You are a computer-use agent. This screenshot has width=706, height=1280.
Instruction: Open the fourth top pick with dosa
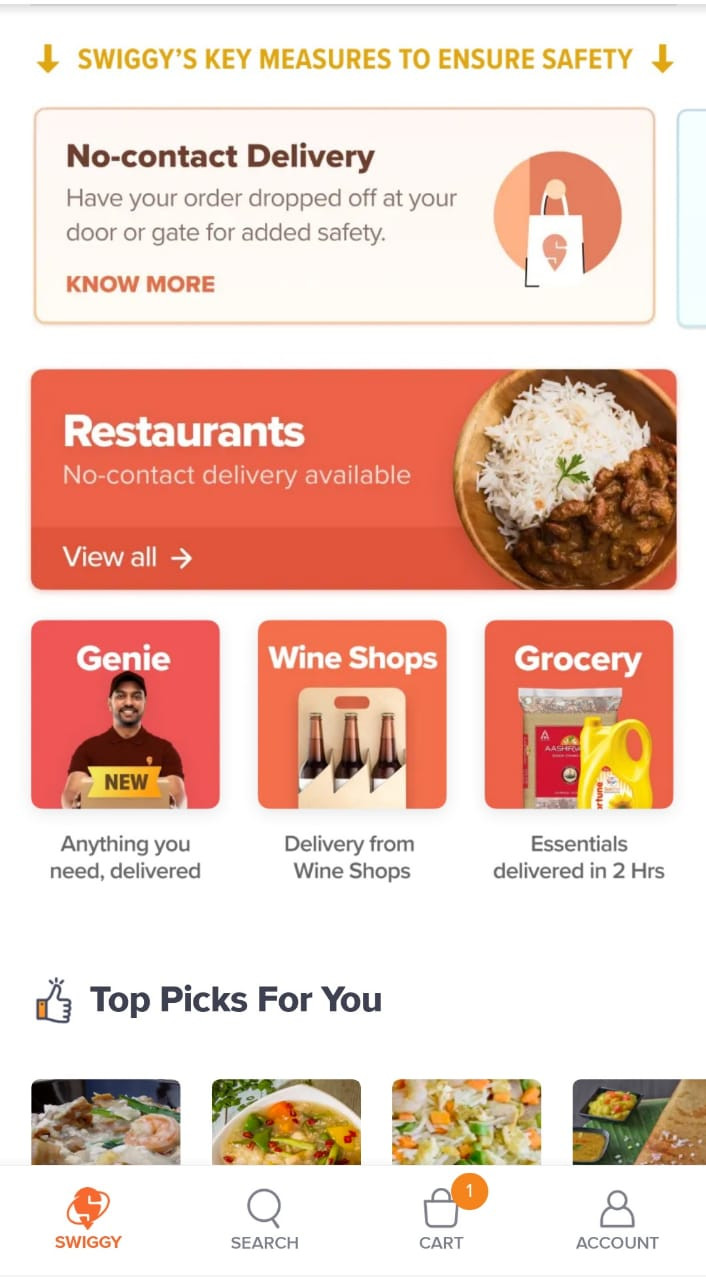click(640, 1121)
